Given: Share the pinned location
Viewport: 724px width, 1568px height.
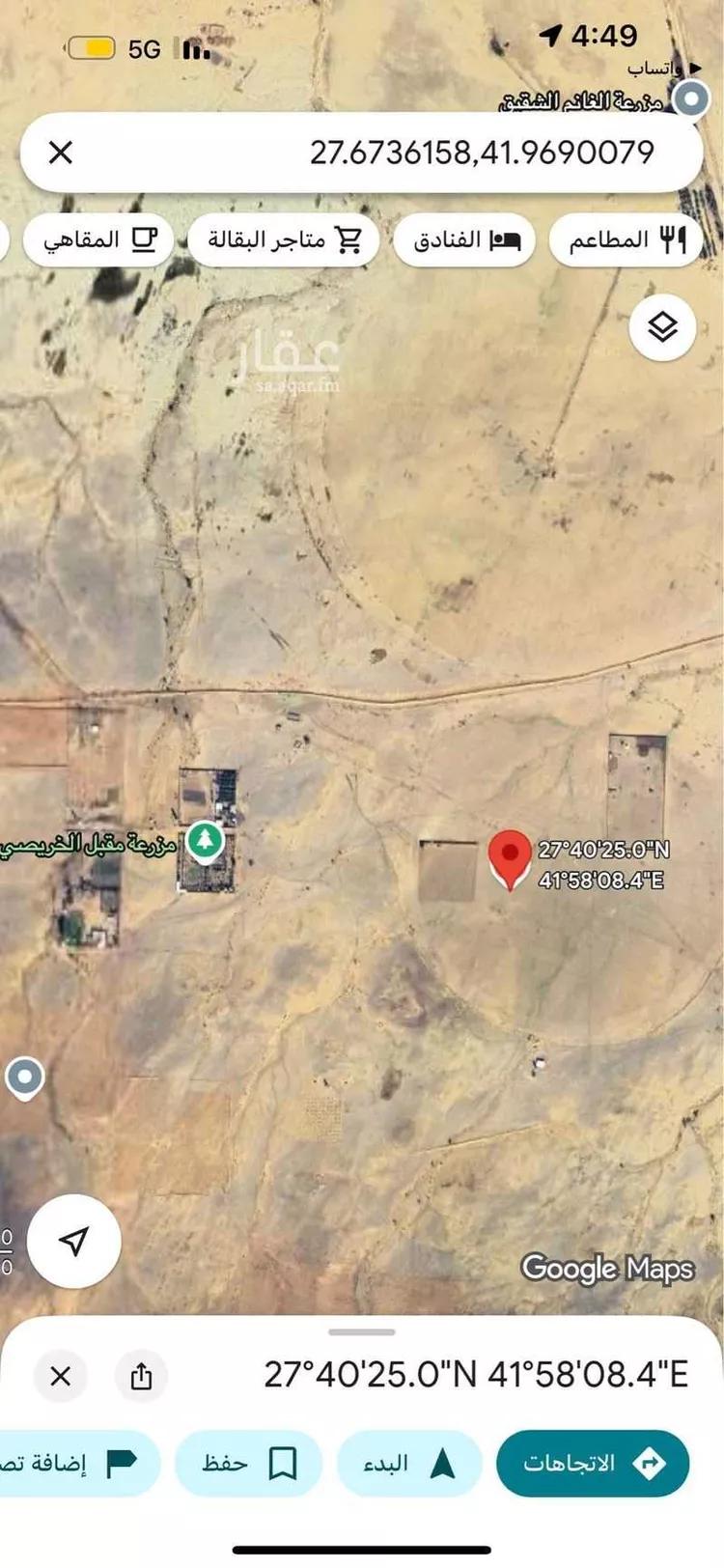Looking at the screenshot, I should pos(141,1375).
